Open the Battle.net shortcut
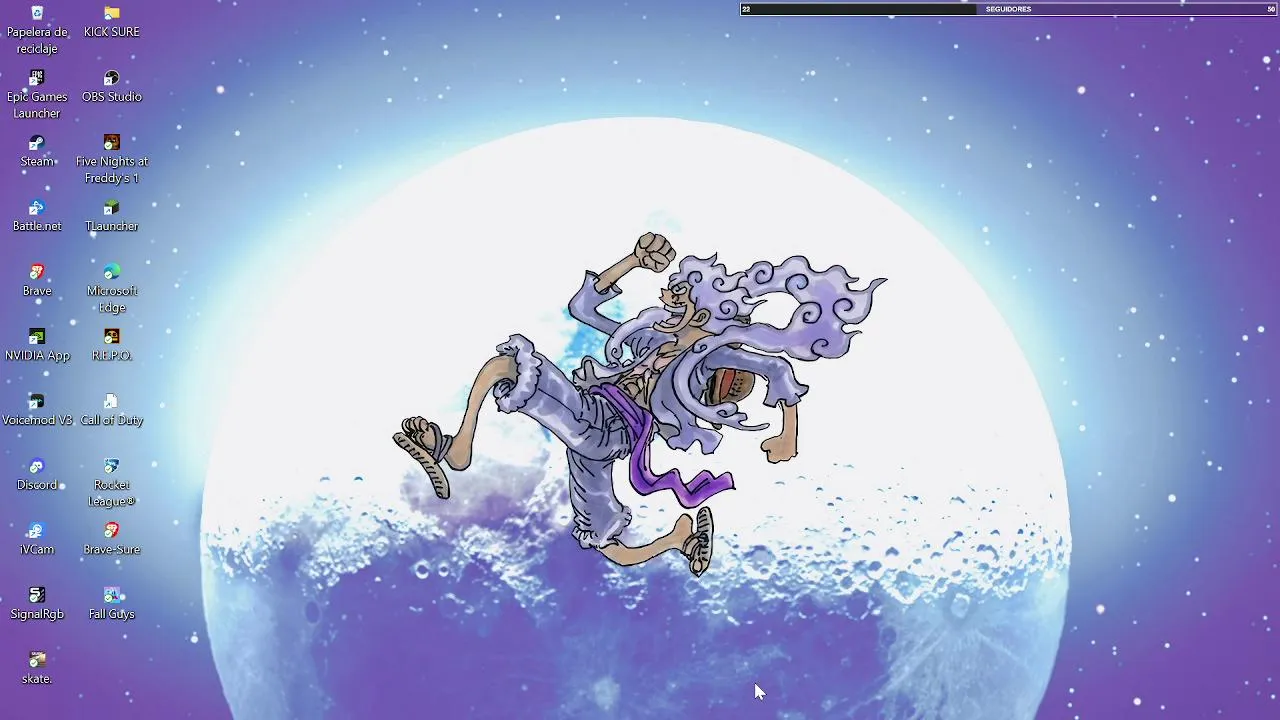This screenshot has height=720, width=1280. point(37,208)
